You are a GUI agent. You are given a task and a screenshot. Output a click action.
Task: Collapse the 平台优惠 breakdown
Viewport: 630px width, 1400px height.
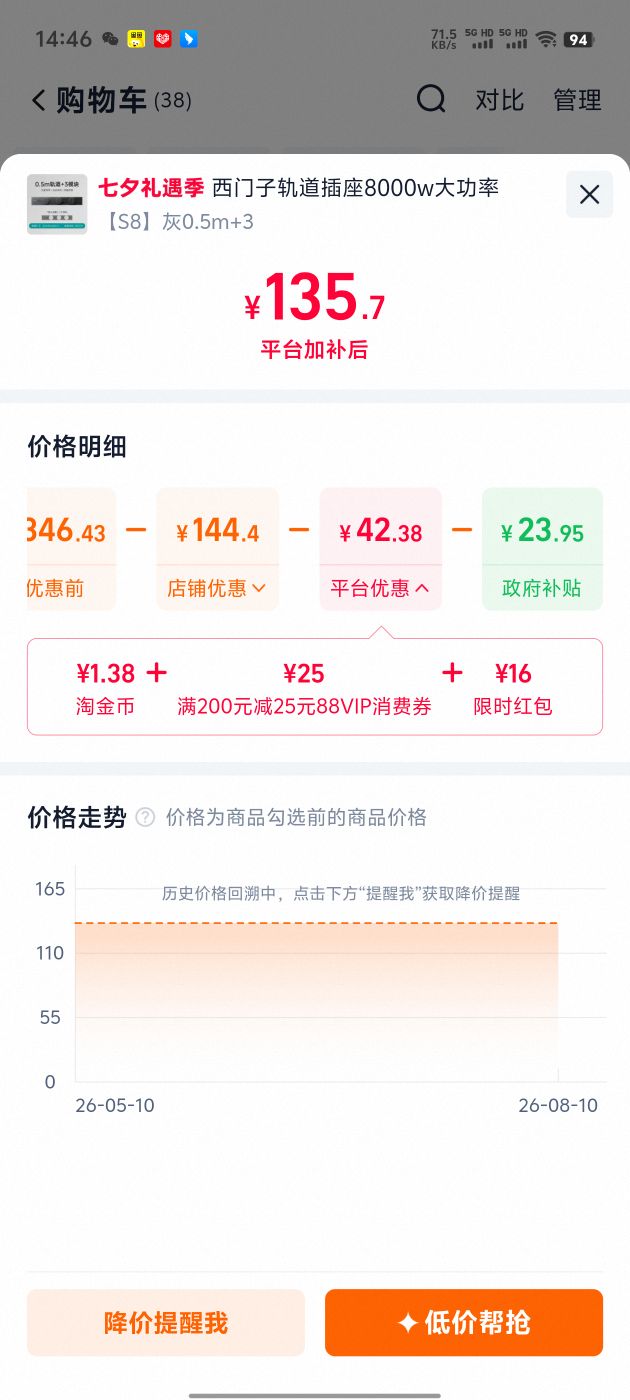[x=380, y=588]
